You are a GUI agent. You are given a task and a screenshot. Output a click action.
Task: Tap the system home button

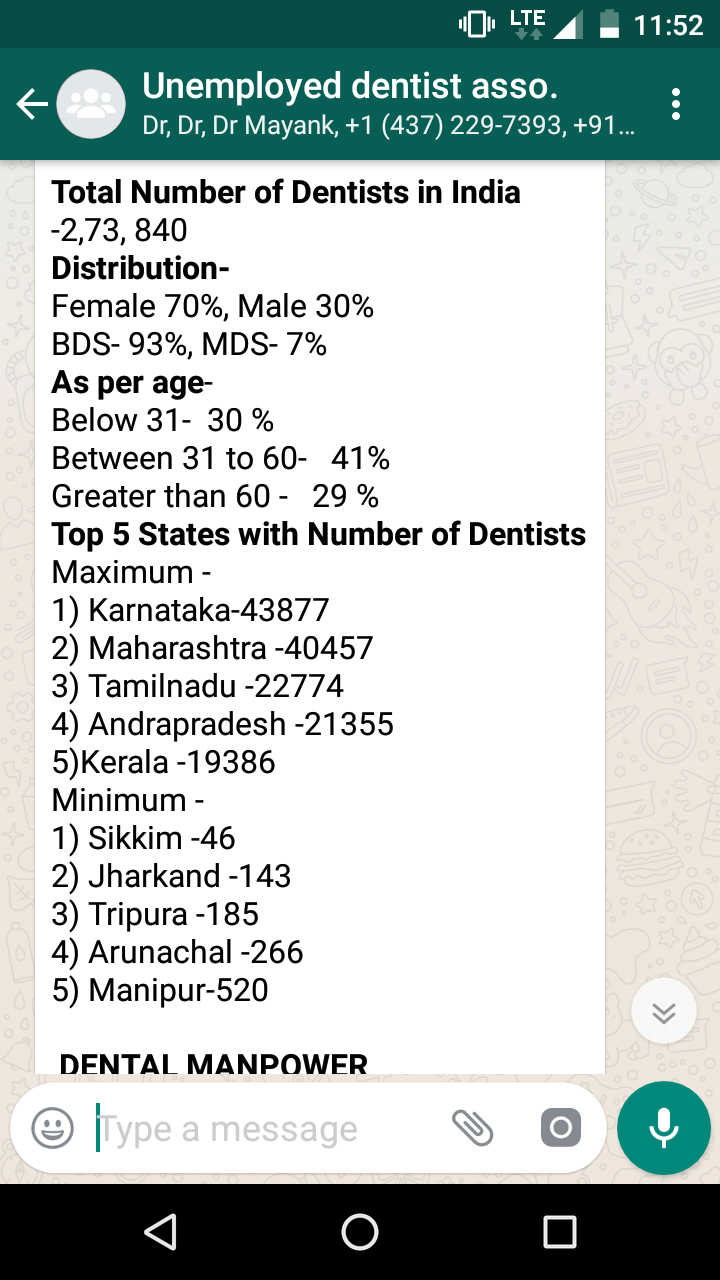360,1232
